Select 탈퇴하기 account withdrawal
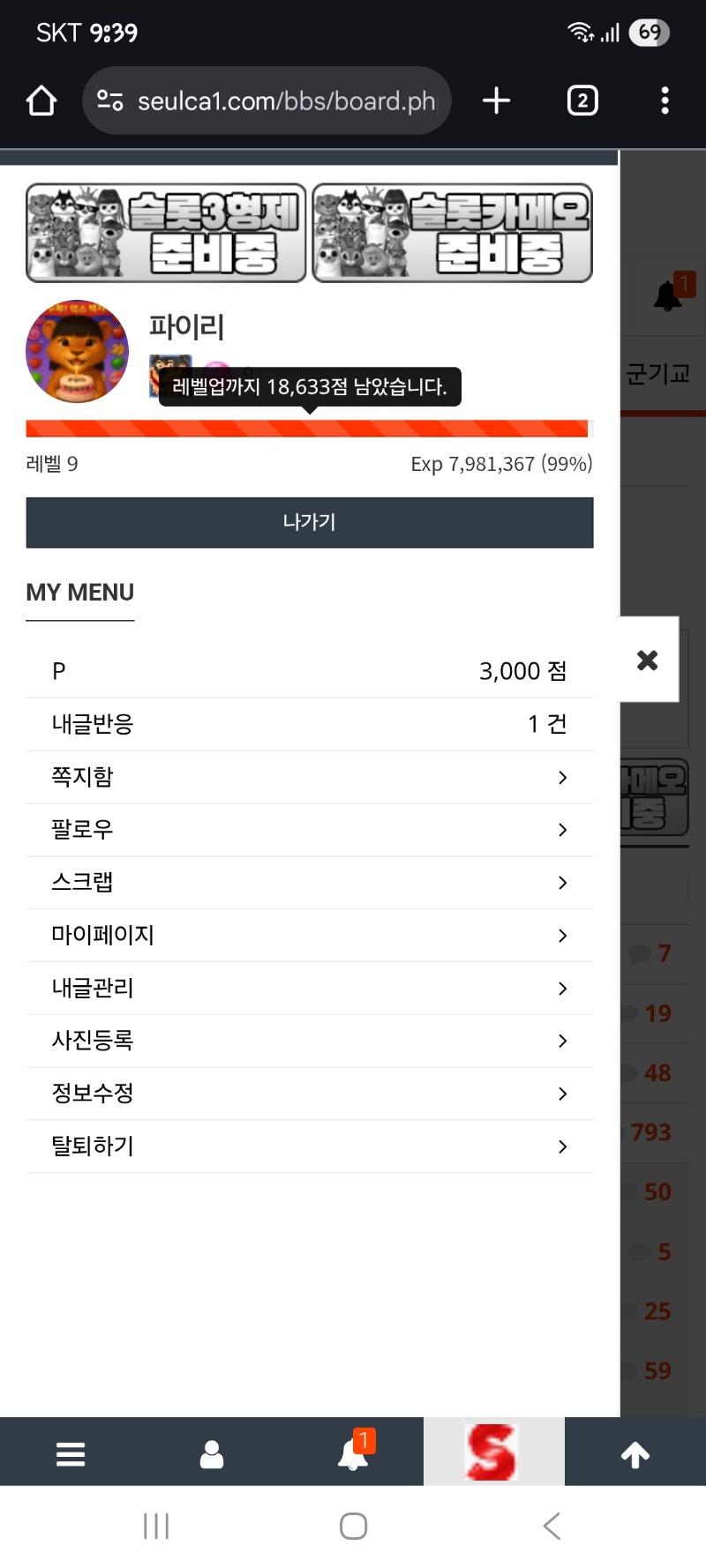 point(309,1146)
